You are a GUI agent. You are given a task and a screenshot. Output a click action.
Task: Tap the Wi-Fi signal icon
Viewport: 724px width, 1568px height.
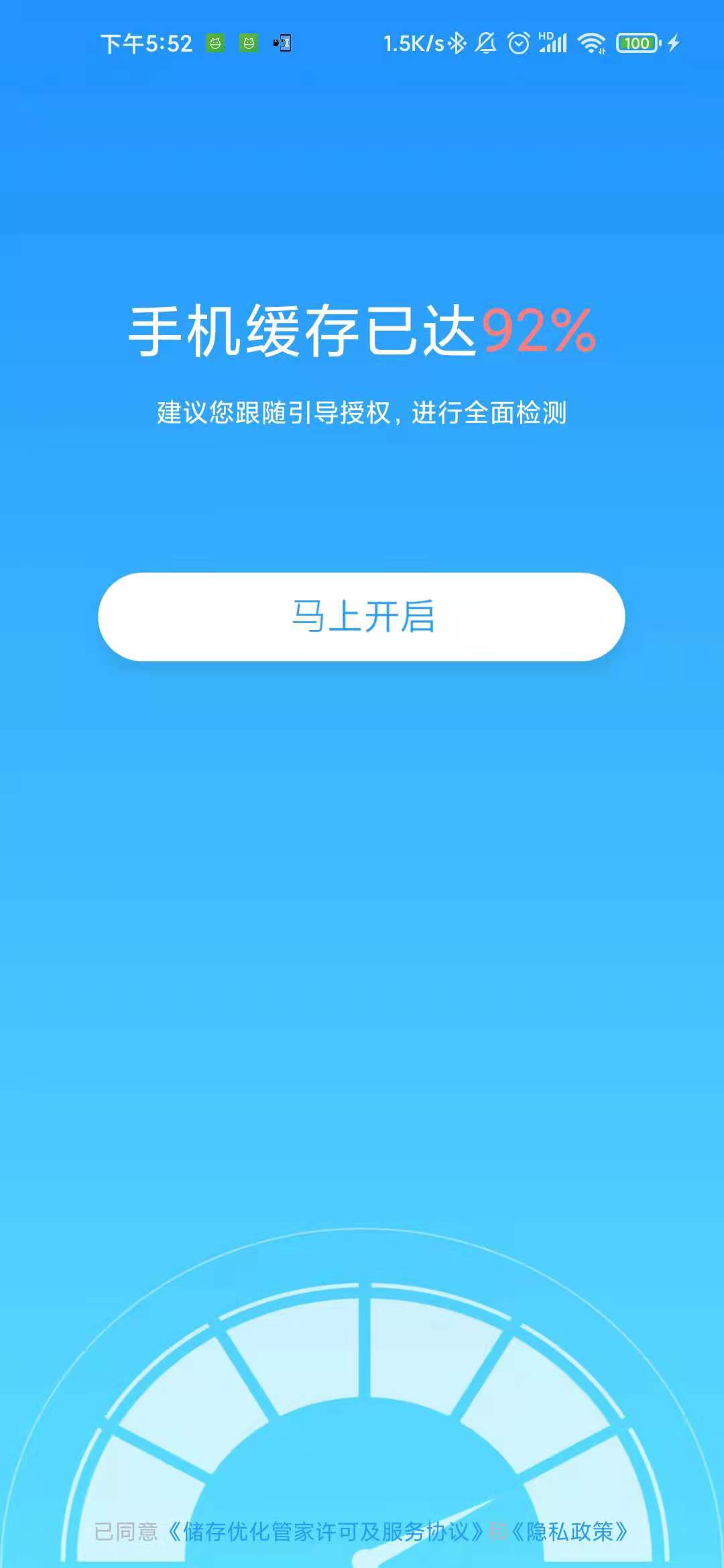coord(590,42)
